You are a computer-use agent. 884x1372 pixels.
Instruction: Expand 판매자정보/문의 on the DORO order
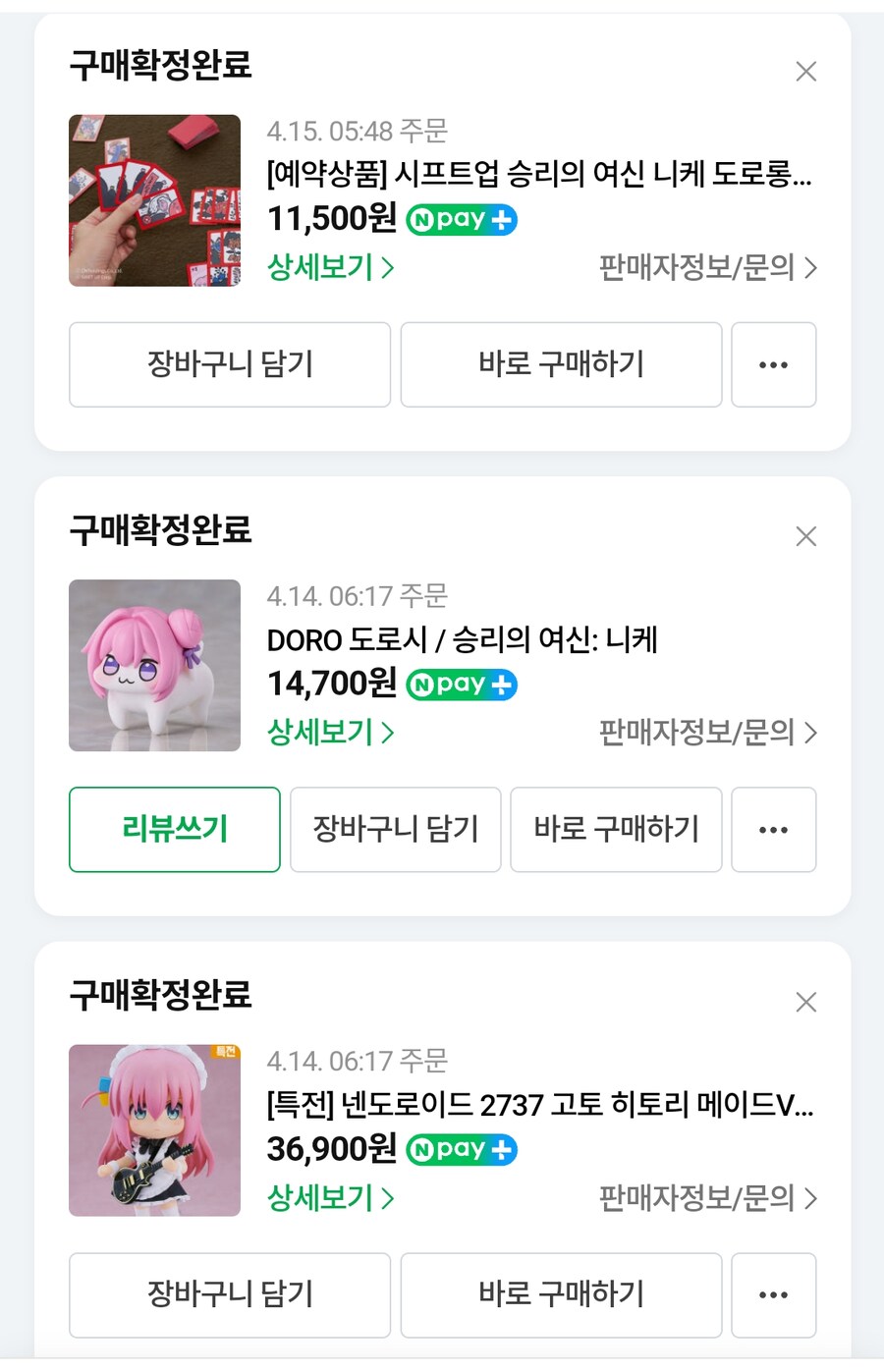point(705,733)
